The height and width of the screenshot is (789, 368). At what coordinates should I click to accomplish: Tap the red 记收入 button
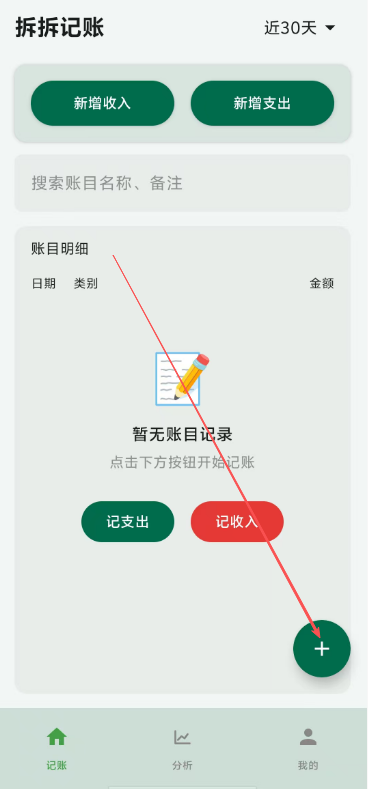[237, 522]
